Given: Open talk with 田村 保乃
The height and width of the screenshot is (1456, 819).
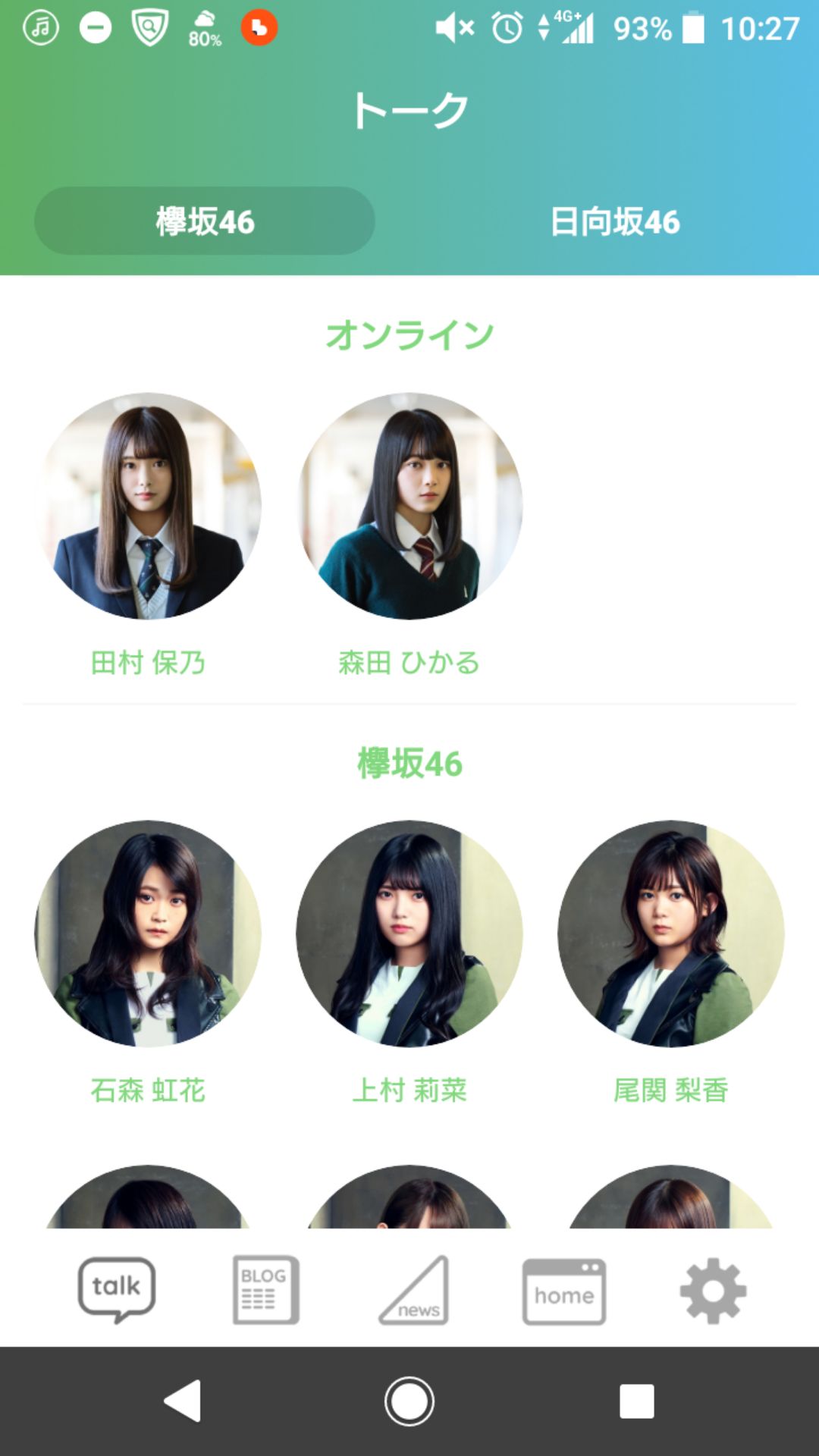Looking at the screenshot, I should click(149, 506).
